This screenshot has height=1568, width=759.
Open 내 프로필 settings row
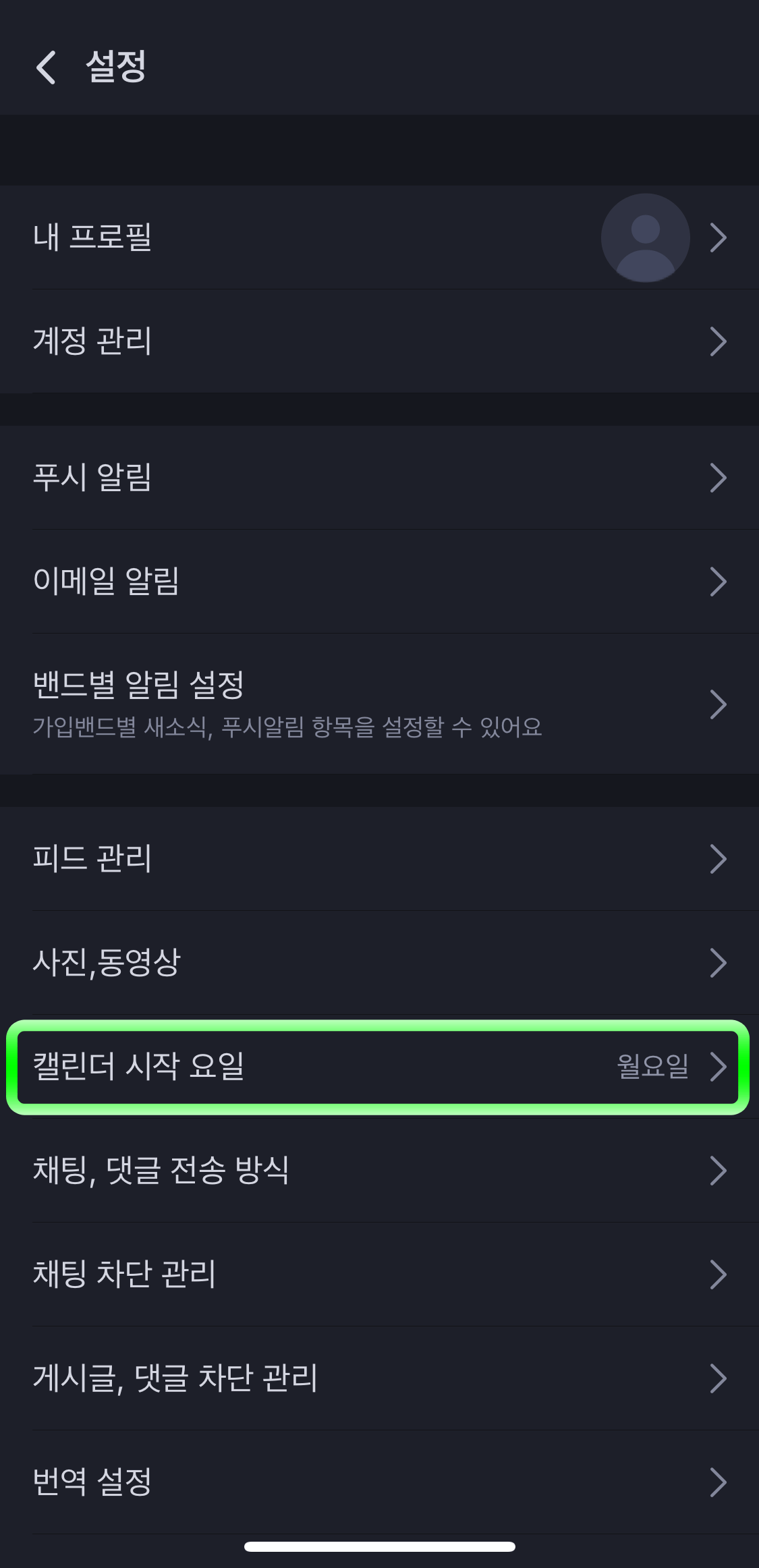pos(270,237)
